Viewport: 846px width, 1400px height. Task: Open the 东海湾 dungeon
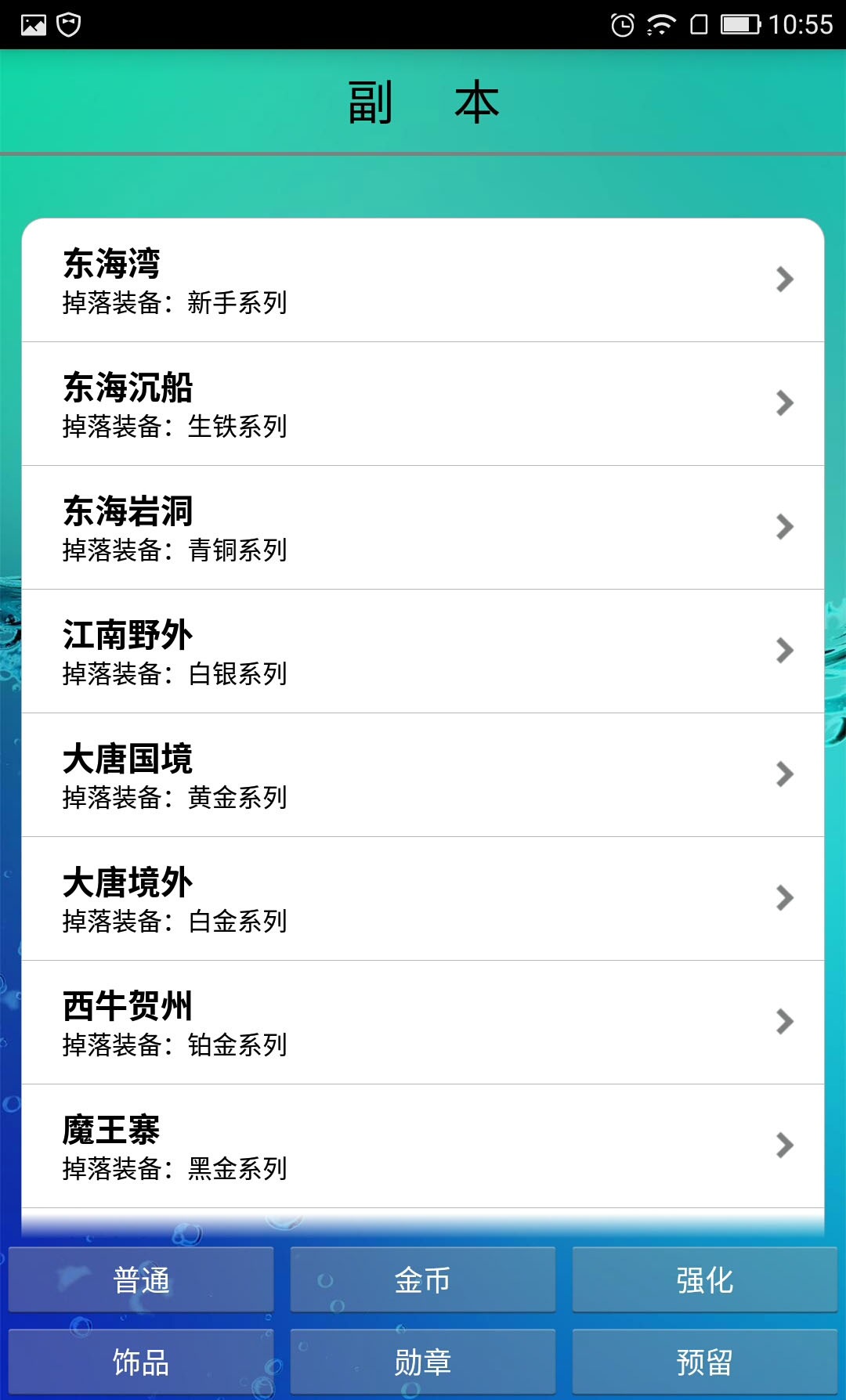click(423, 280)
